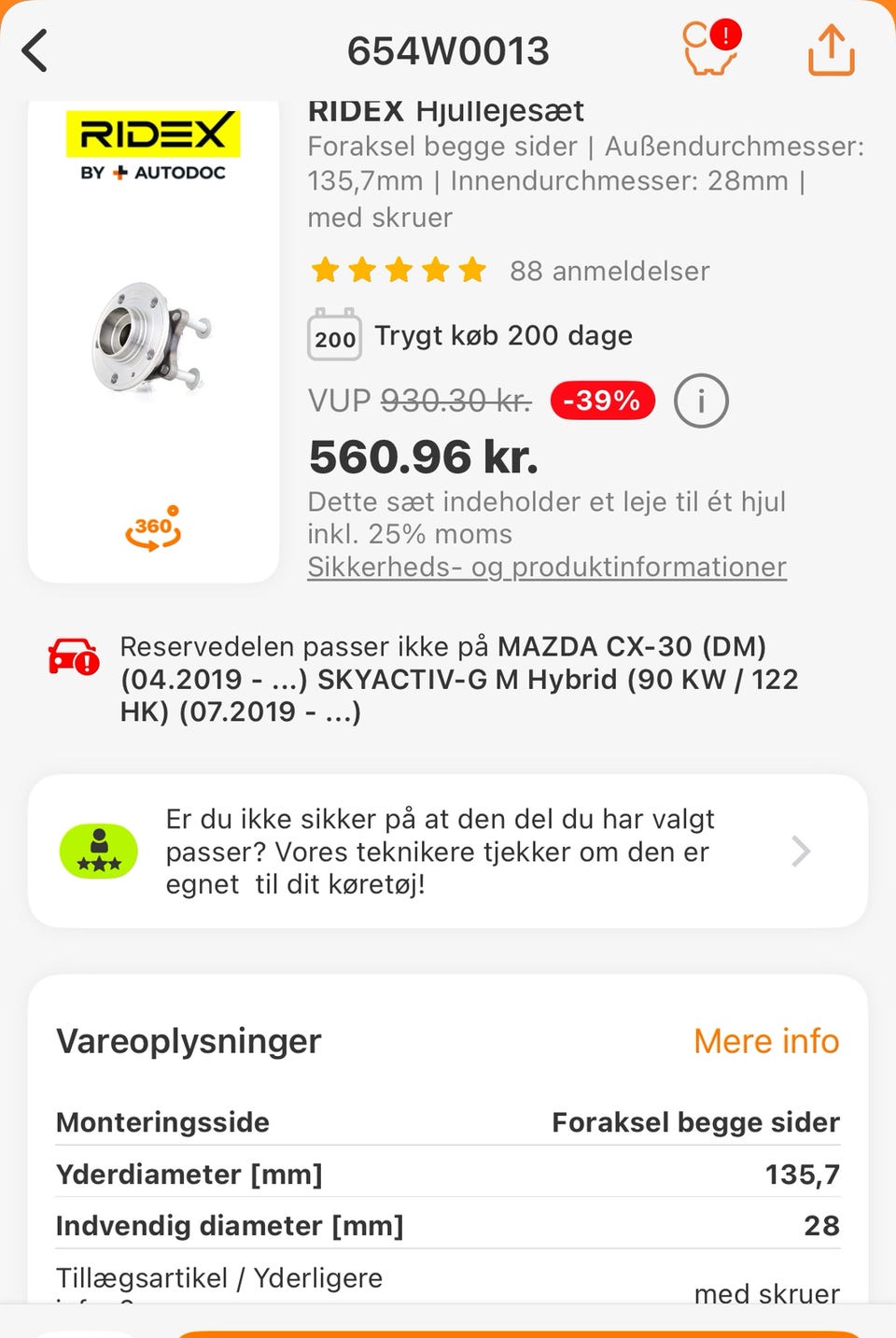
Task: Open price details via the info icon
Action: (x=701, y=401)
